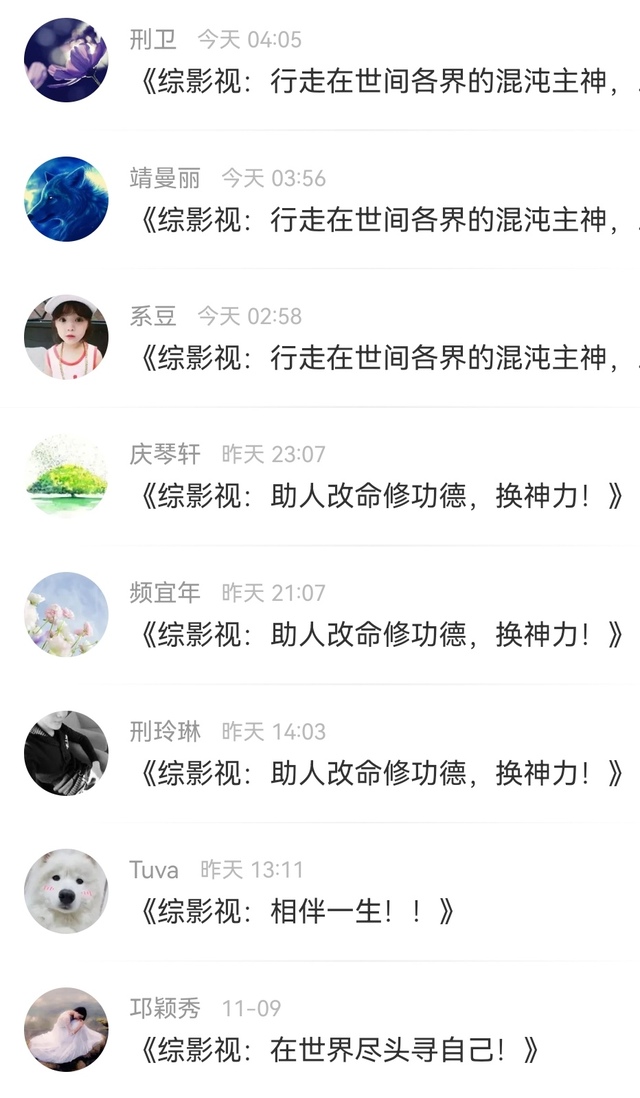Open 邛颖秀's message from 11-09
This screenshot has height=1098, width=640.
tap(320, 1029)
